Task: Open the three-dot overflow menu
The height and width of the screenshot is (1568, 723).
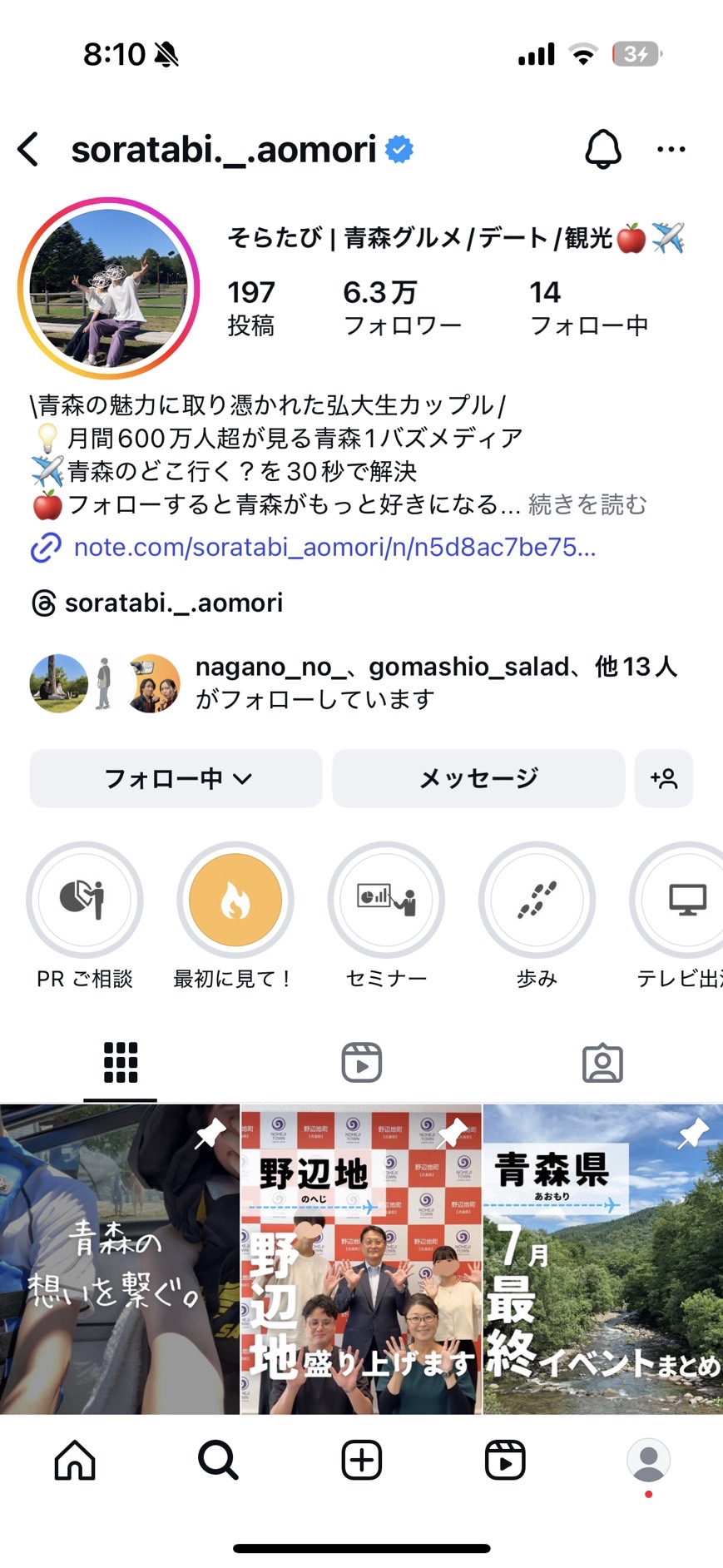Action: pyautogui.click(x=671, y=150)
